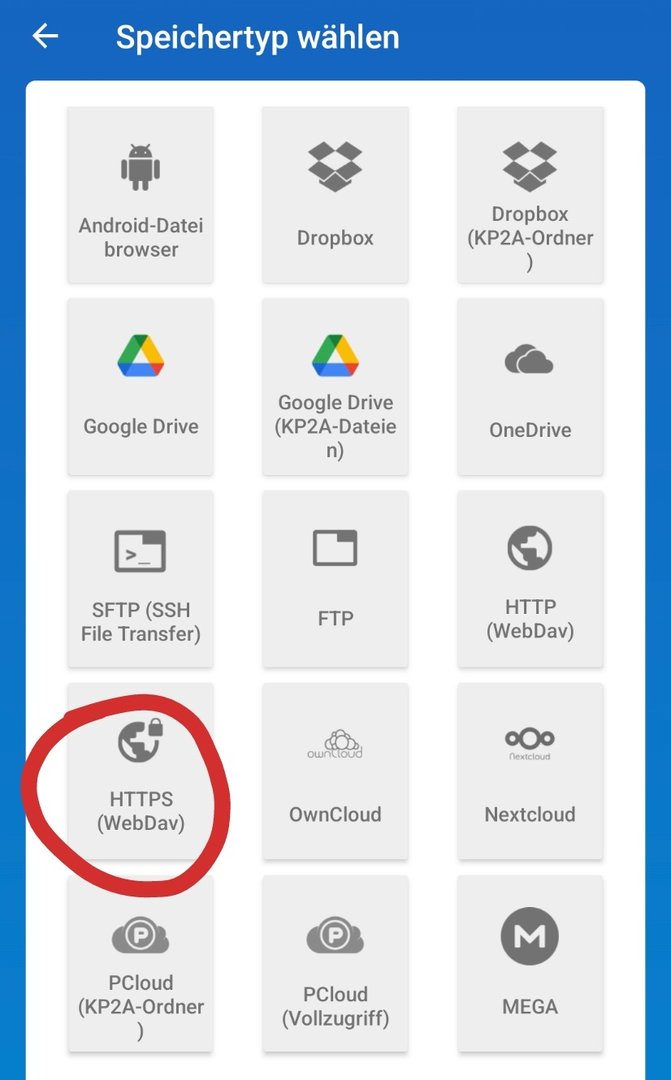Select the HTTPS (WebDav) tile

click(x=141, y=771)
